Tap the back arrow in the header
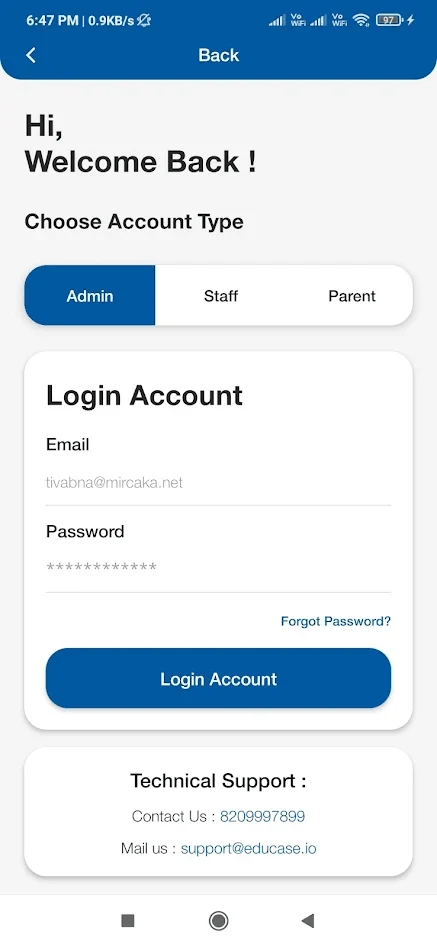 click(31, 55)
